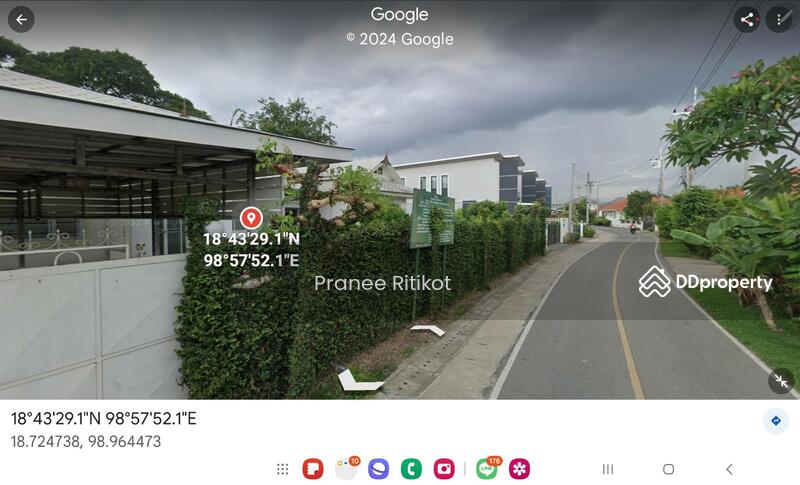Get directions with the blue diamond icon
This screenshot has width=800, height=485.
(x=776, y=421)
